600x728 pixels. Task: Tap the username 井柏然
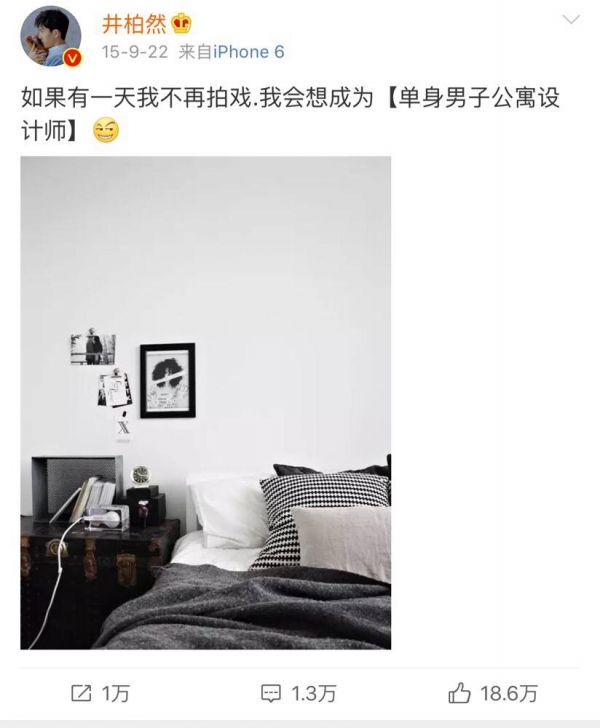click(x=135, y=23)
